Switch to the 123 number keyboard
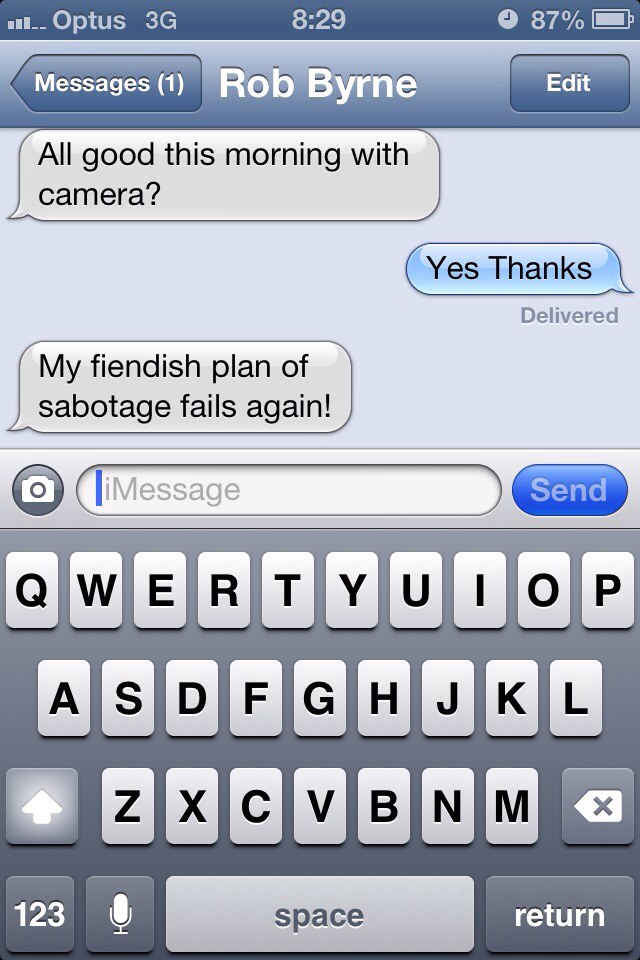The image size is (640, 960). [x=40, y=914]
